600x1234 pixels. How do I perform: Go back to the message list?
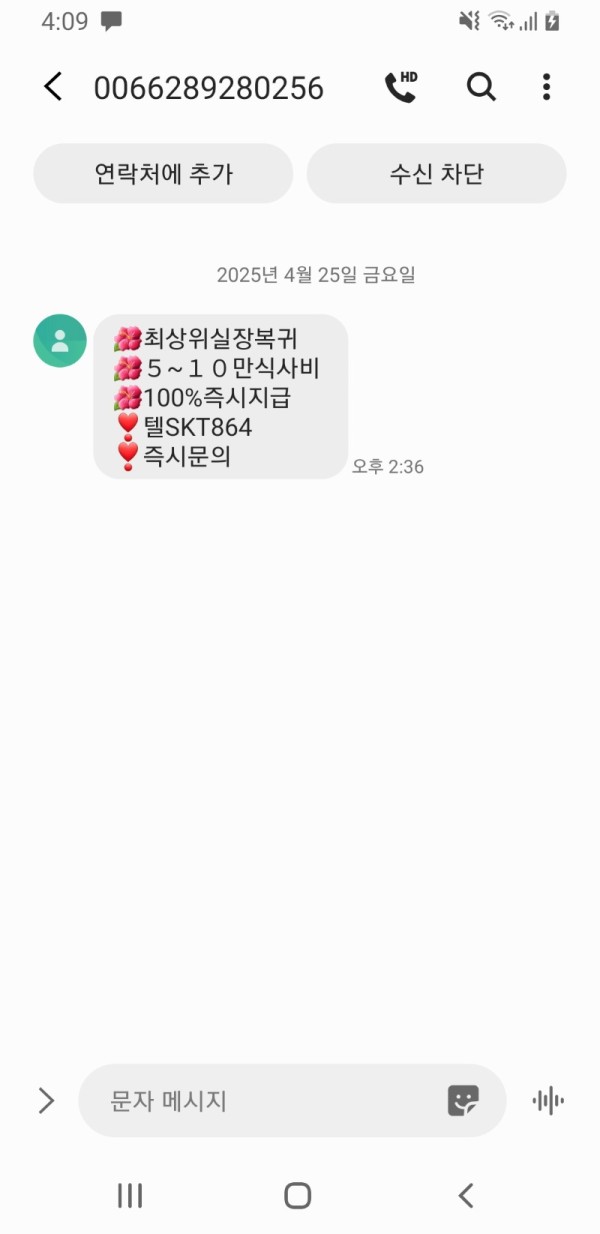point(53,88)
